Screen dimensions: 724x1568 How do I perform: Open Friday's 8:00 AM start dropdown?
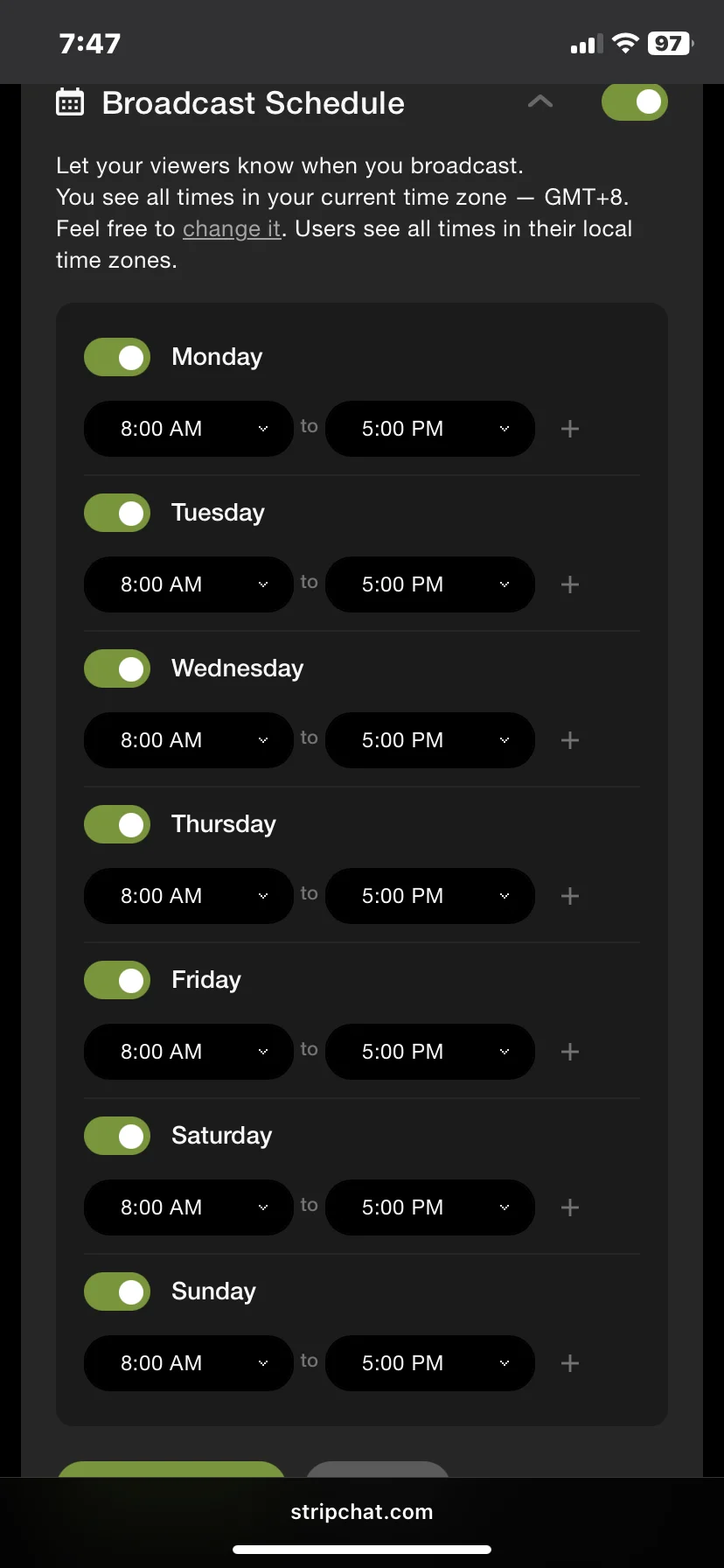[189, 1052]
